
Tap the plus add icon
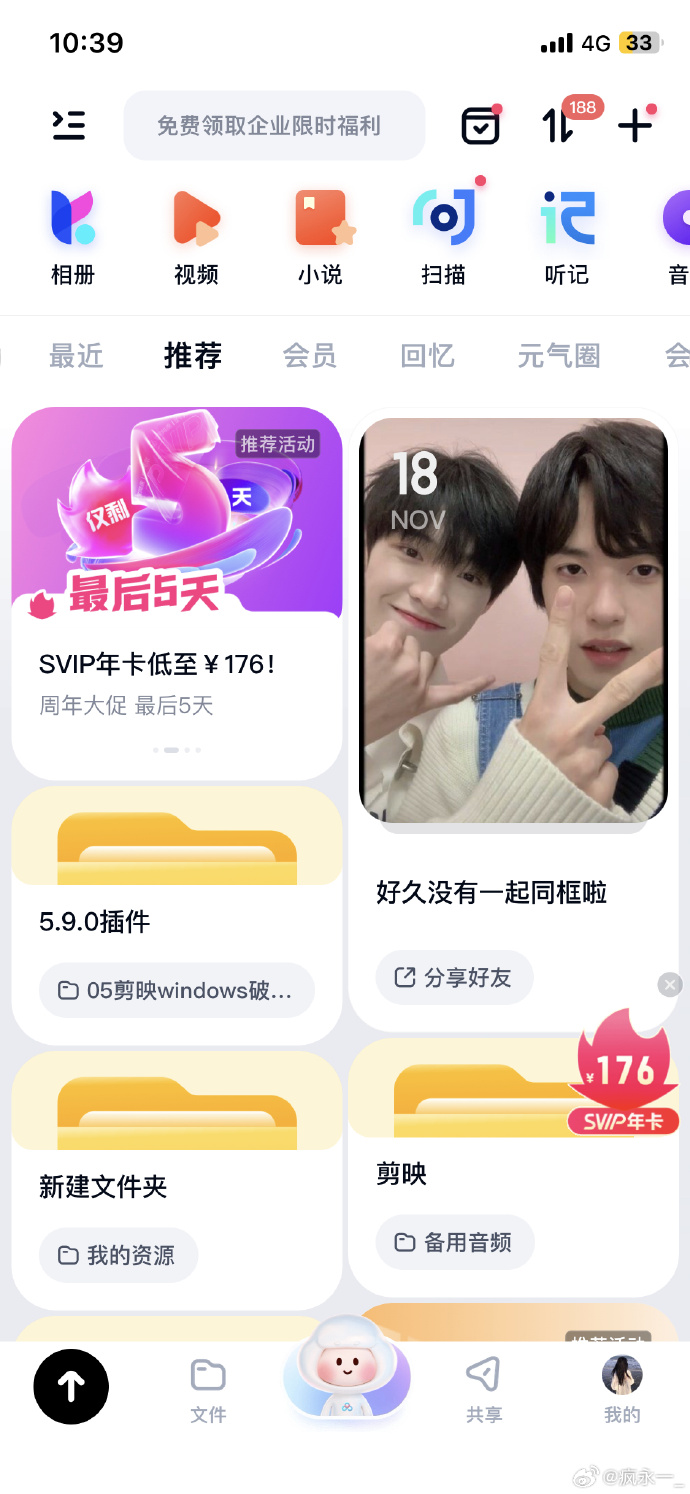634,126
